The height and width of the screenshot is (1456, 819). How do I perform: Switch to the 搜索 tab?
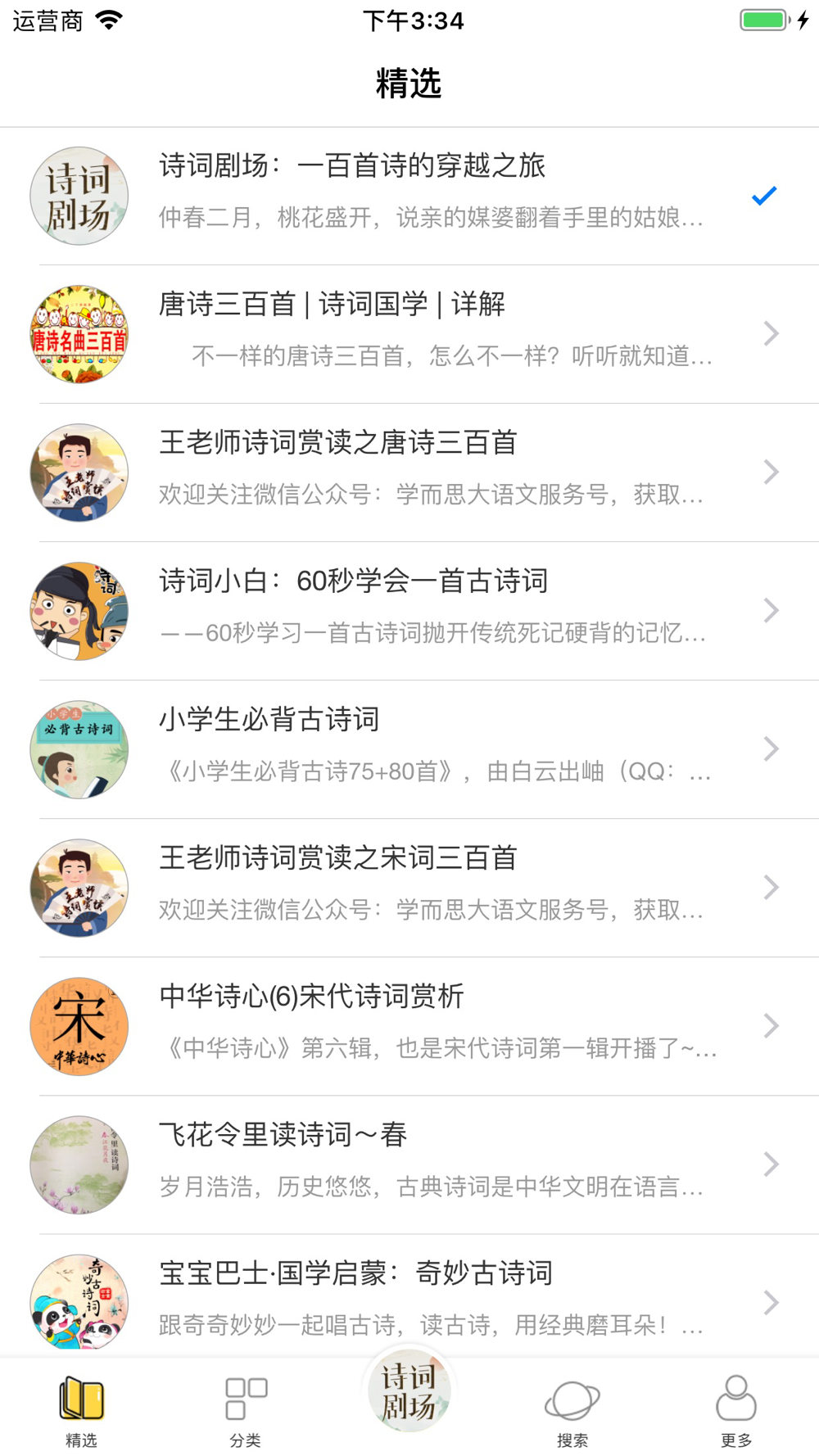tap(572, 1410)
